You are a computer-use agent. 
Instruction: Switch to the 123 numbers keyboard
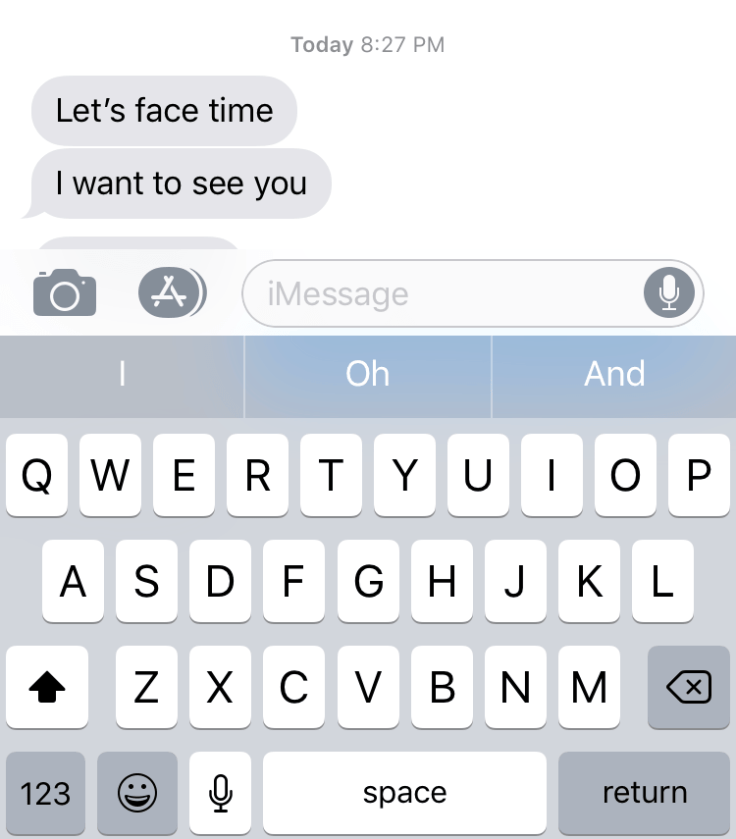pos(45,794)
